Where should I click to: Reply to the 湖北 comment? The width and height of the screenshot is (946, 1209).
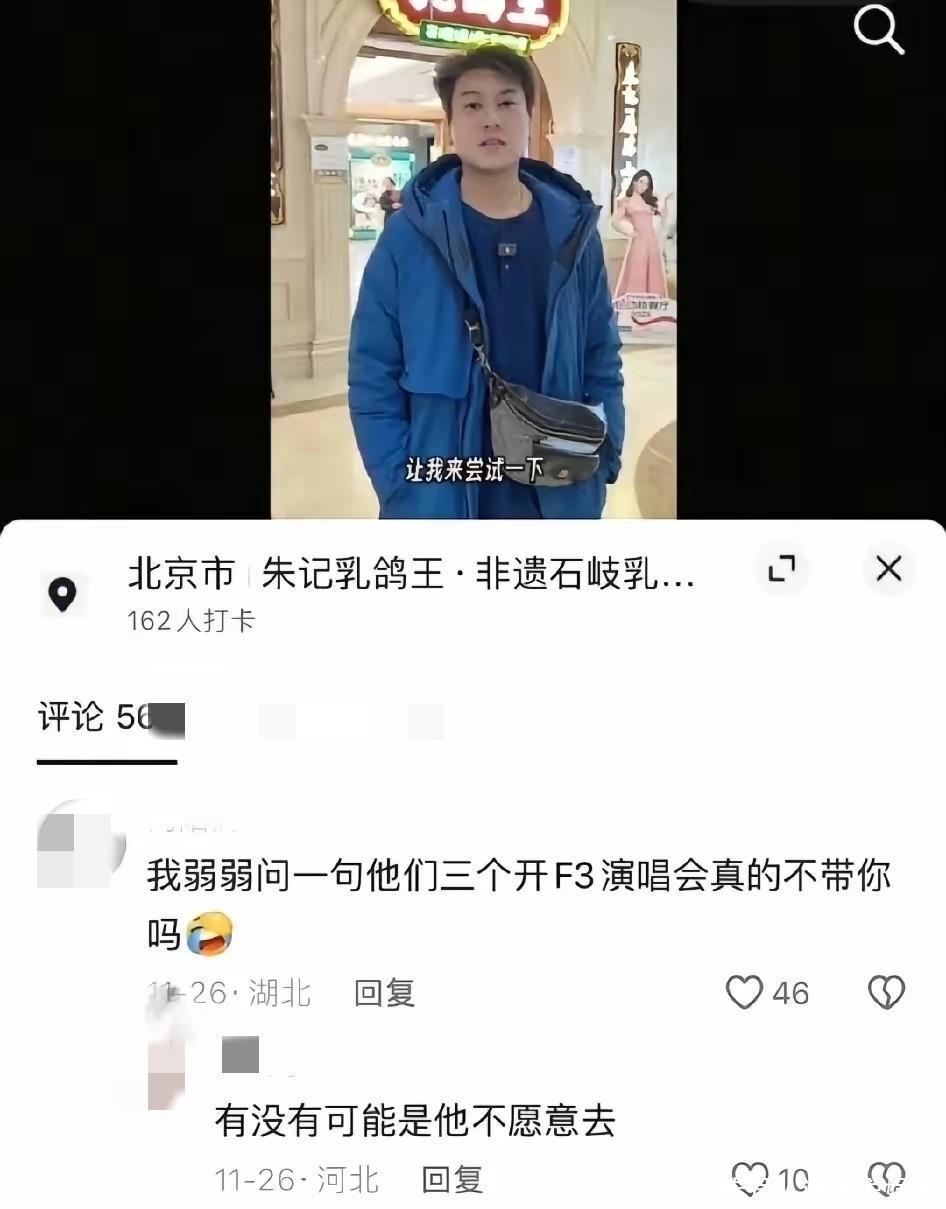(385, 993)
